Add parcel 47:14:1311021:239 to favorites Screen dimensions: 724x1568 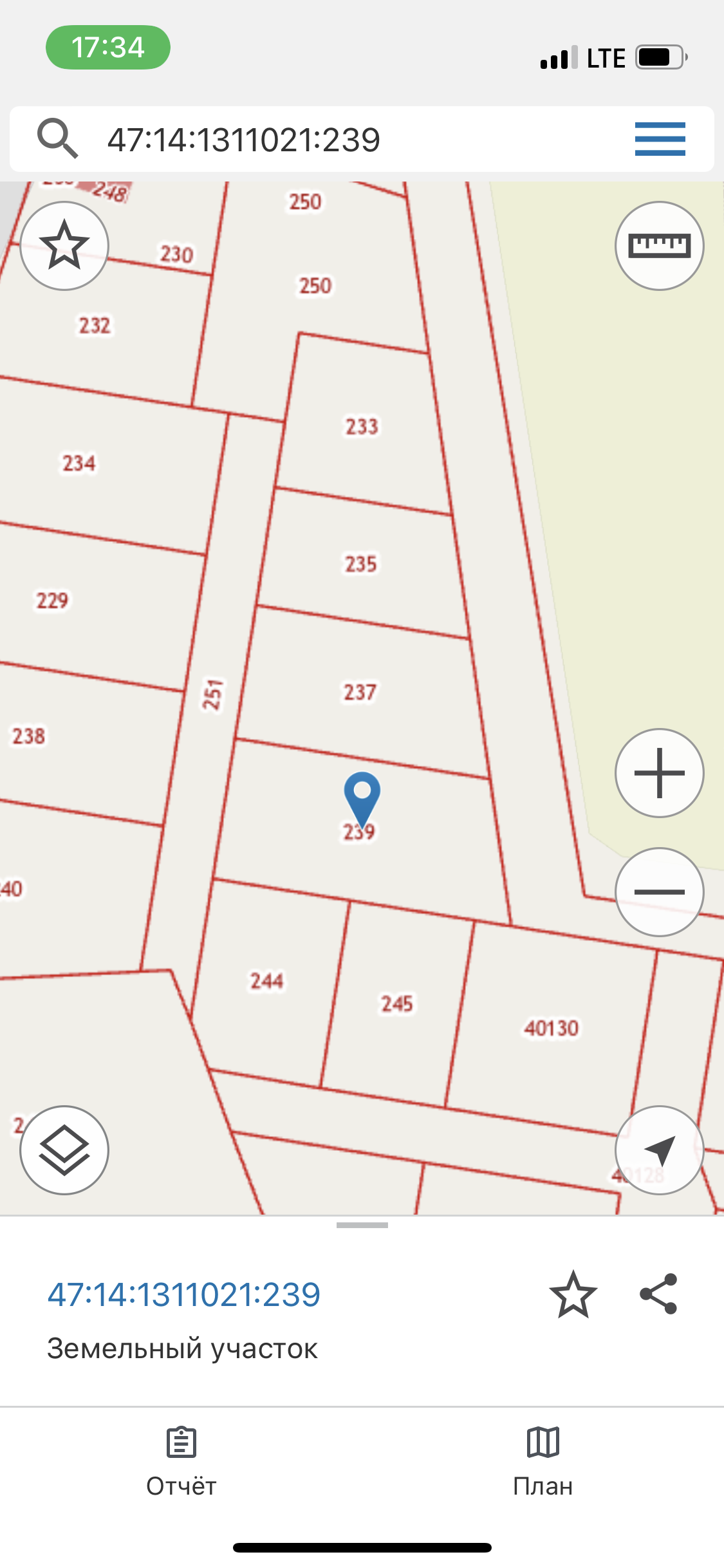click(573, 1294)
